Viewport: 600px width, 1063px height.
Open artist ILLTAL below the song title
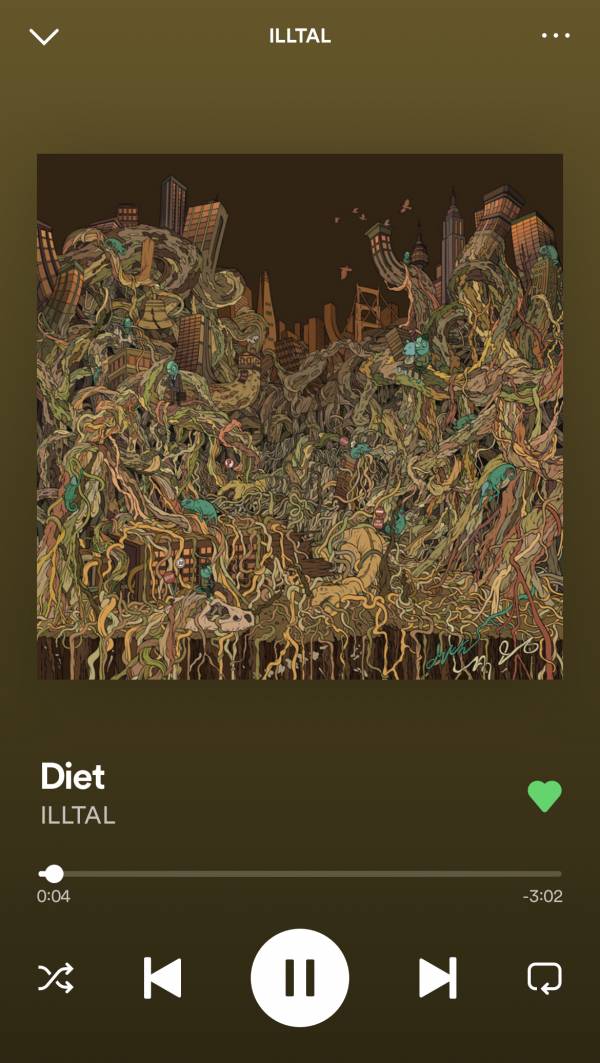[78, 816]
